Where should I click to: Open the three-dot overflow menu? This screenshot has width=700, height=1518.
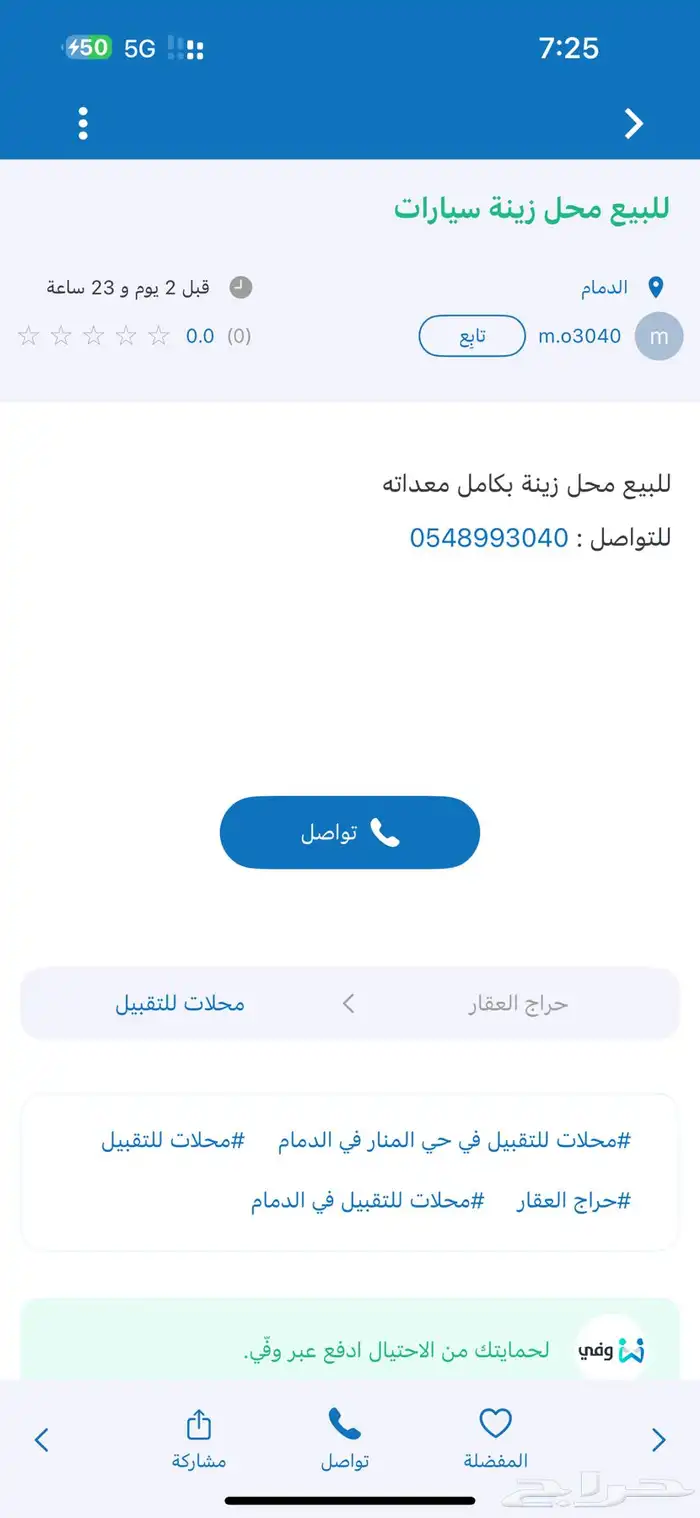point(83,123)
